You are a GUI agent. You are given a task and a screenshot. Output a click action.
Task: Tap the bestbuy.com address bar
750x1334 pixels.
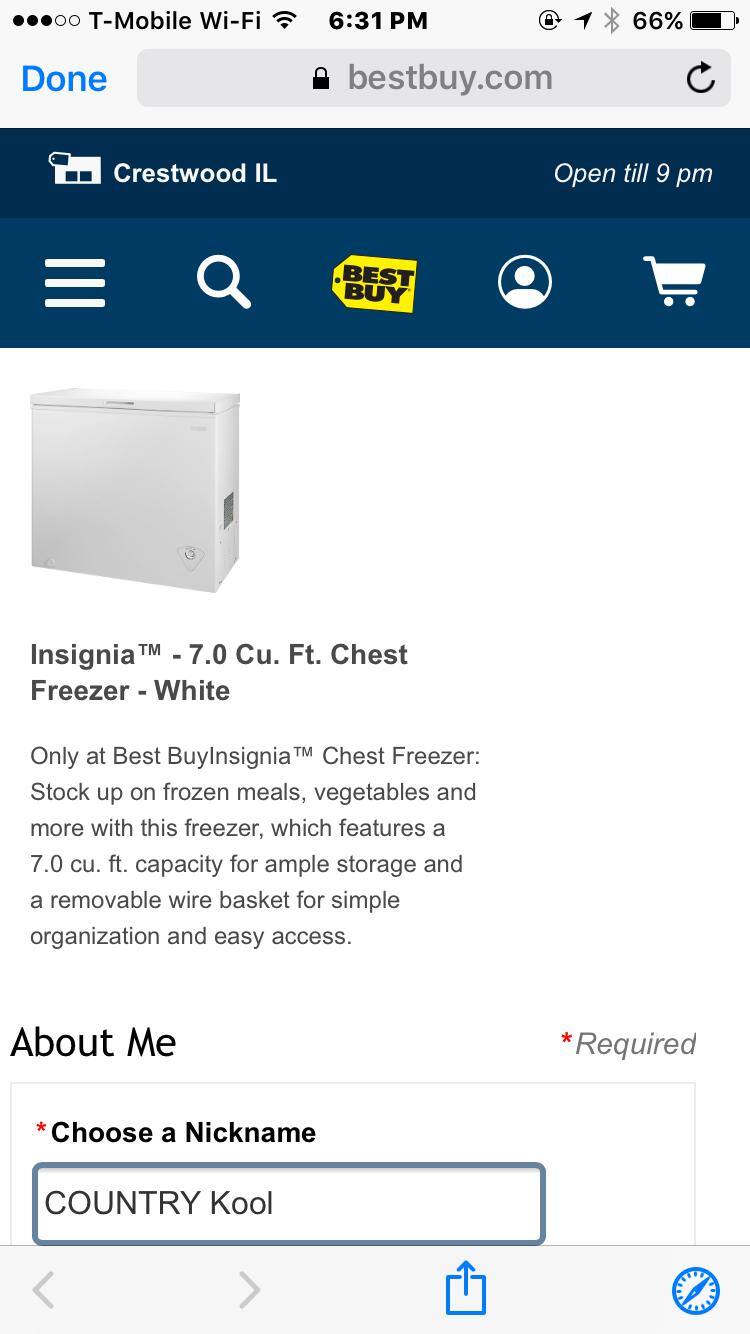(x=432, y=78)
